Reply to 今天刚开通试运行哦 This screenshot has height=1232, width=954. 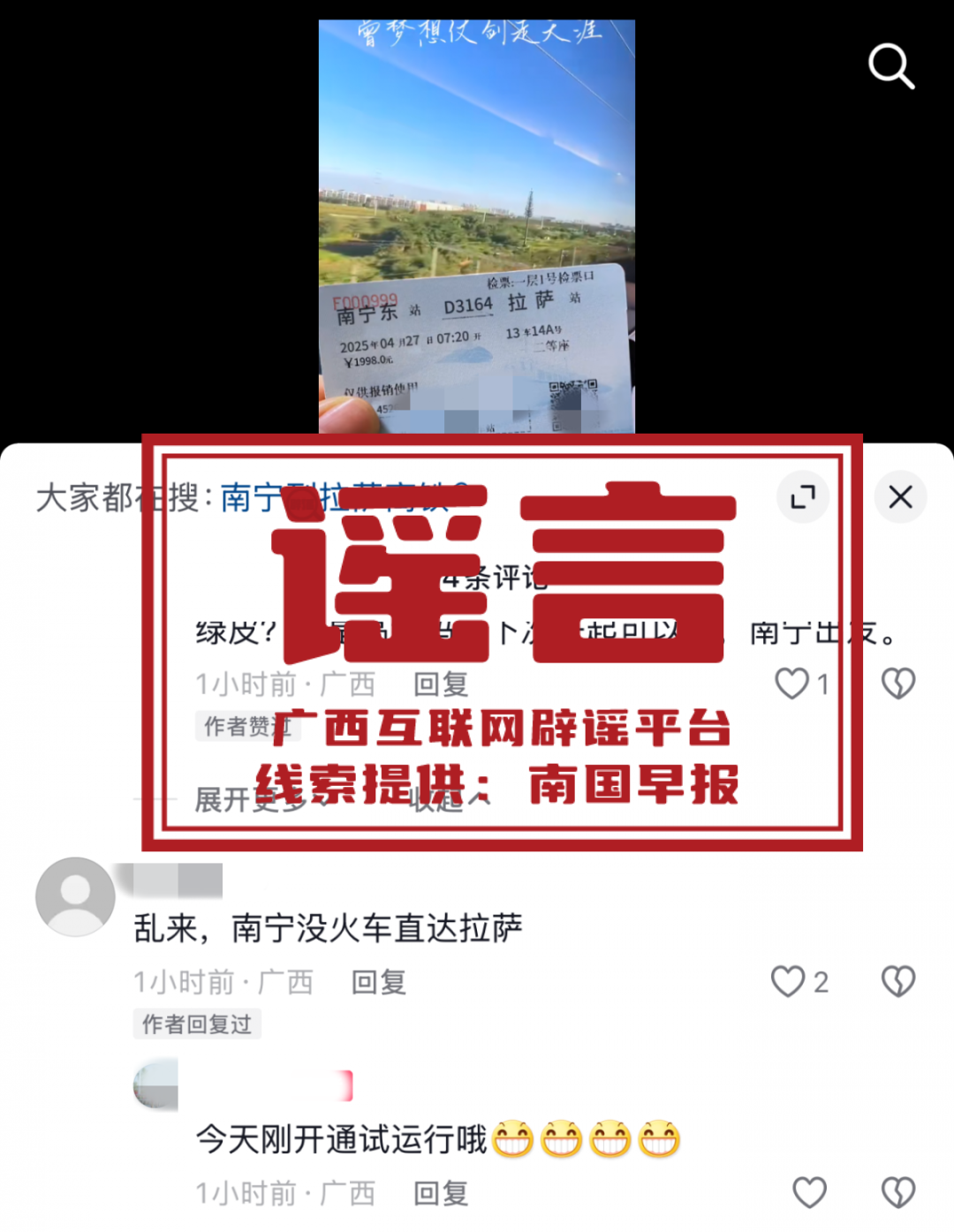pos(440,1194)
